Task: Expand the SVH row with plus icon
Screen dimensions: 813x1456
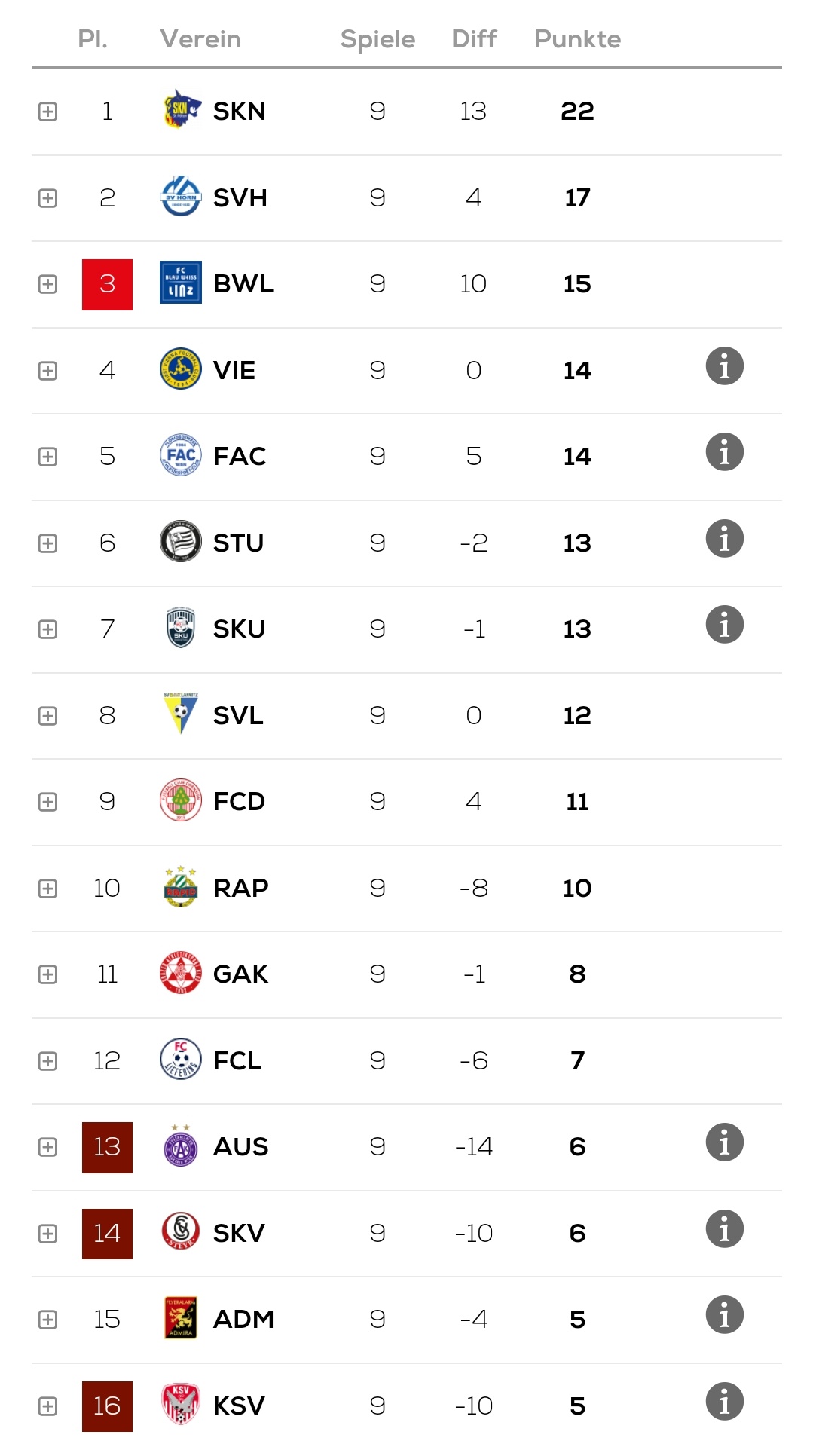Action: [47, 198]
